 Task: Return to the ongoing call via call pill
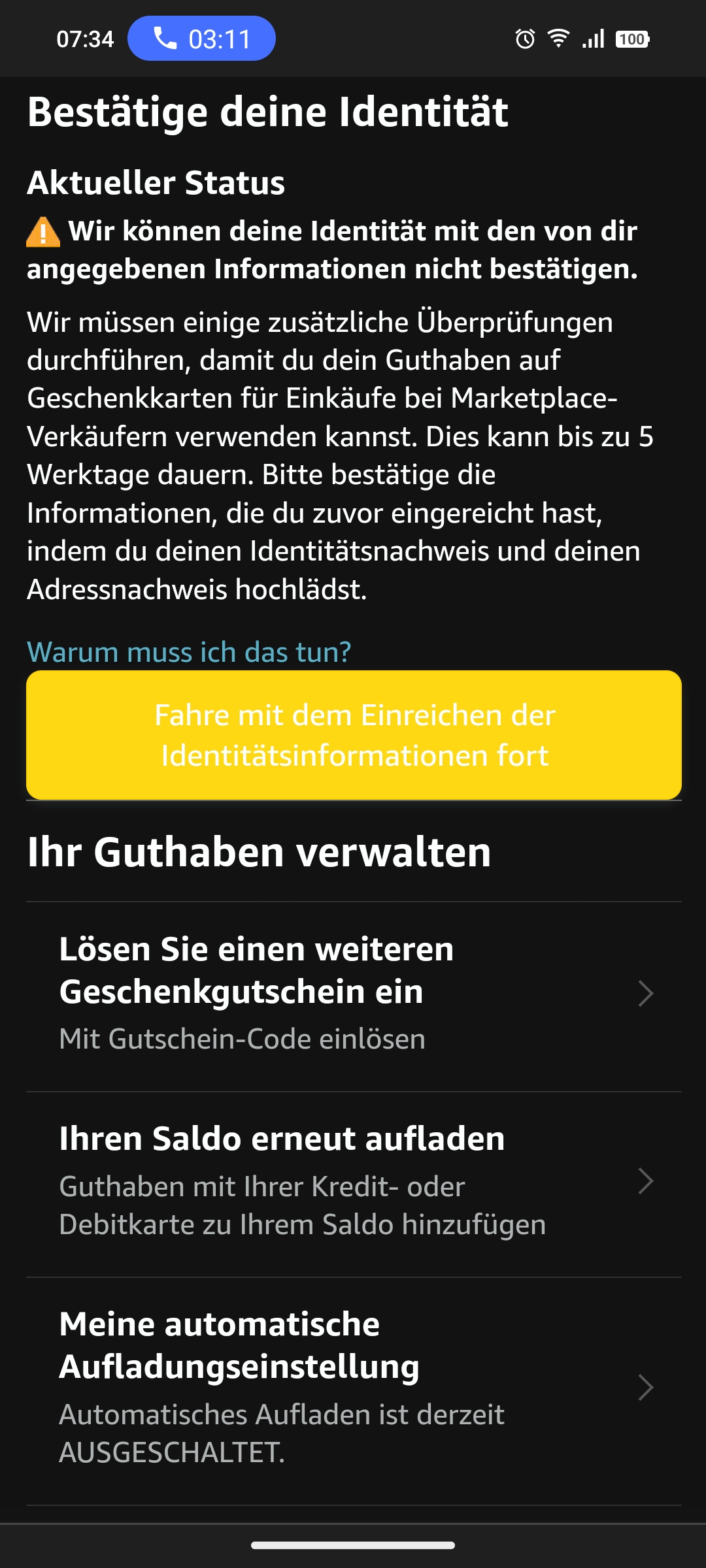pyautogui.click(x=201, y=39)
